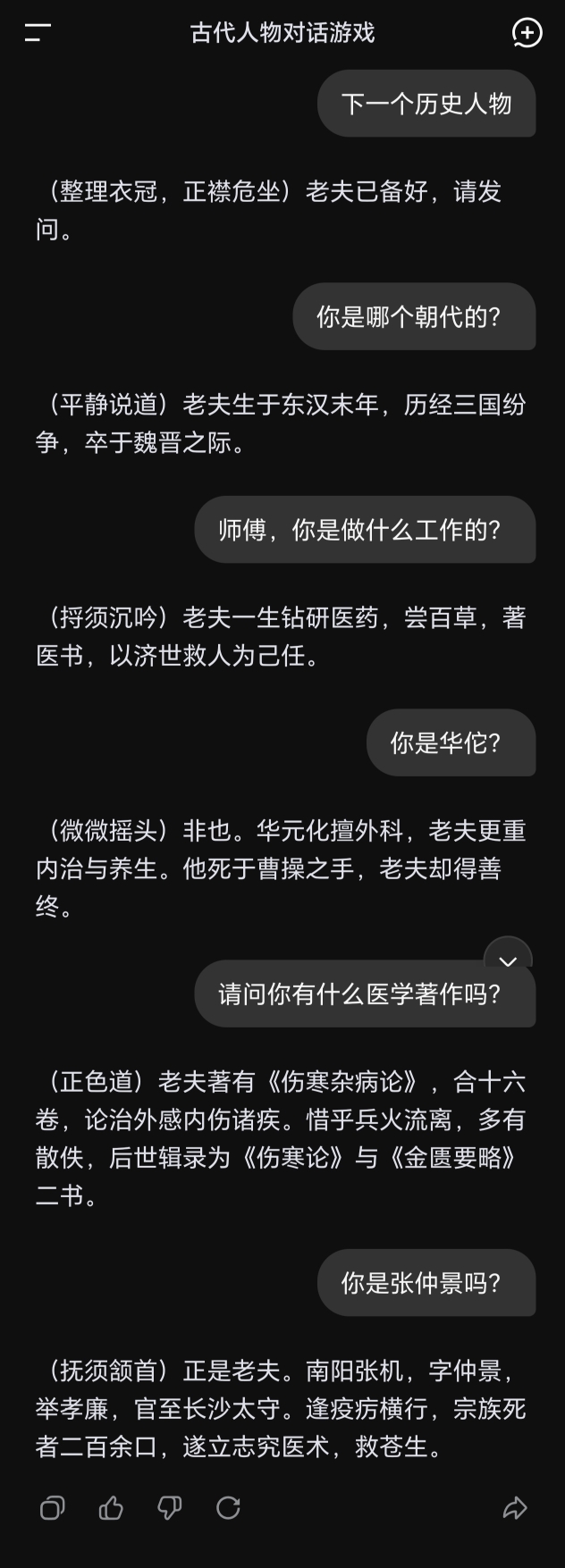The height and width of the screenshot is (1568, 565).
Task: Dislike the last reply
Action: pyautogui.click(x=169, y=1508)
